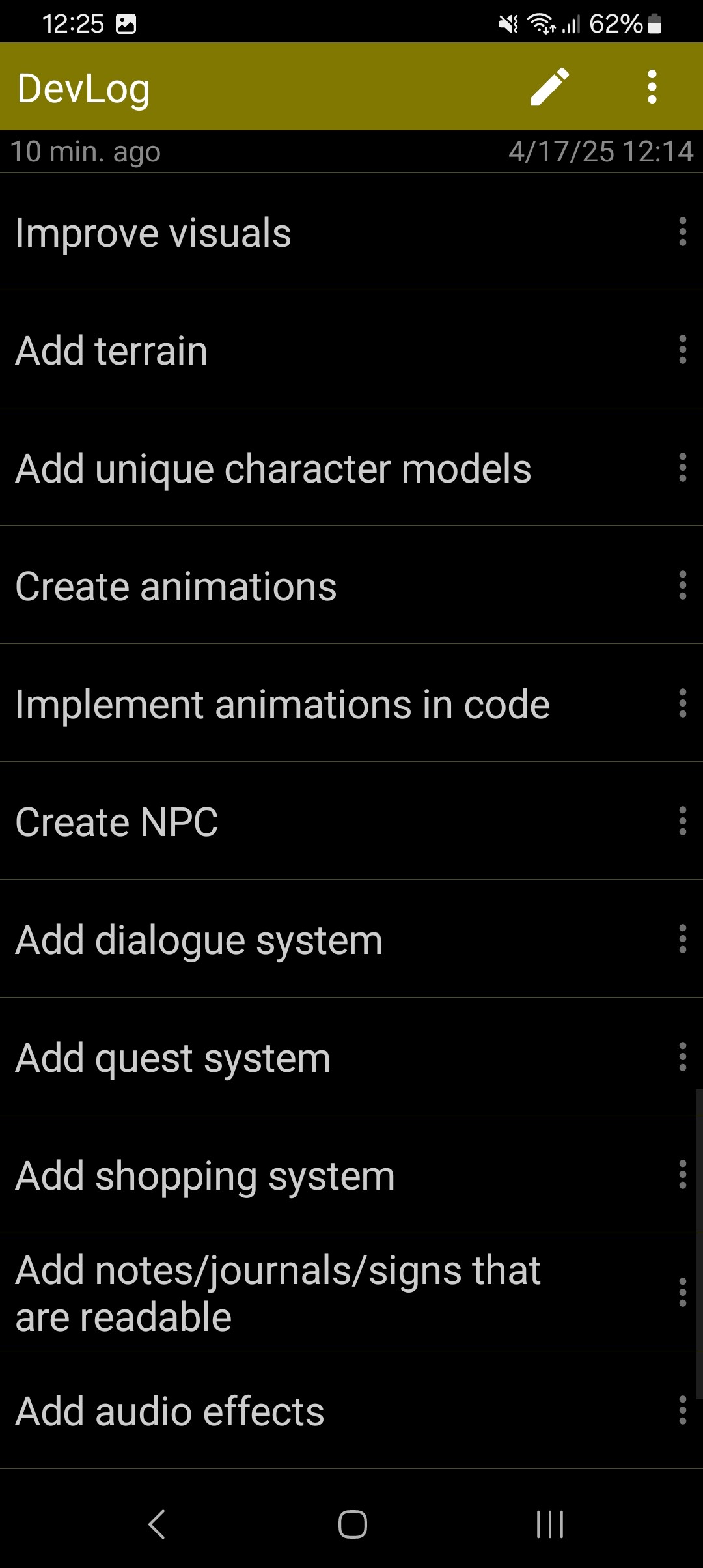Open options for Create animations

[x=682, y=585]
